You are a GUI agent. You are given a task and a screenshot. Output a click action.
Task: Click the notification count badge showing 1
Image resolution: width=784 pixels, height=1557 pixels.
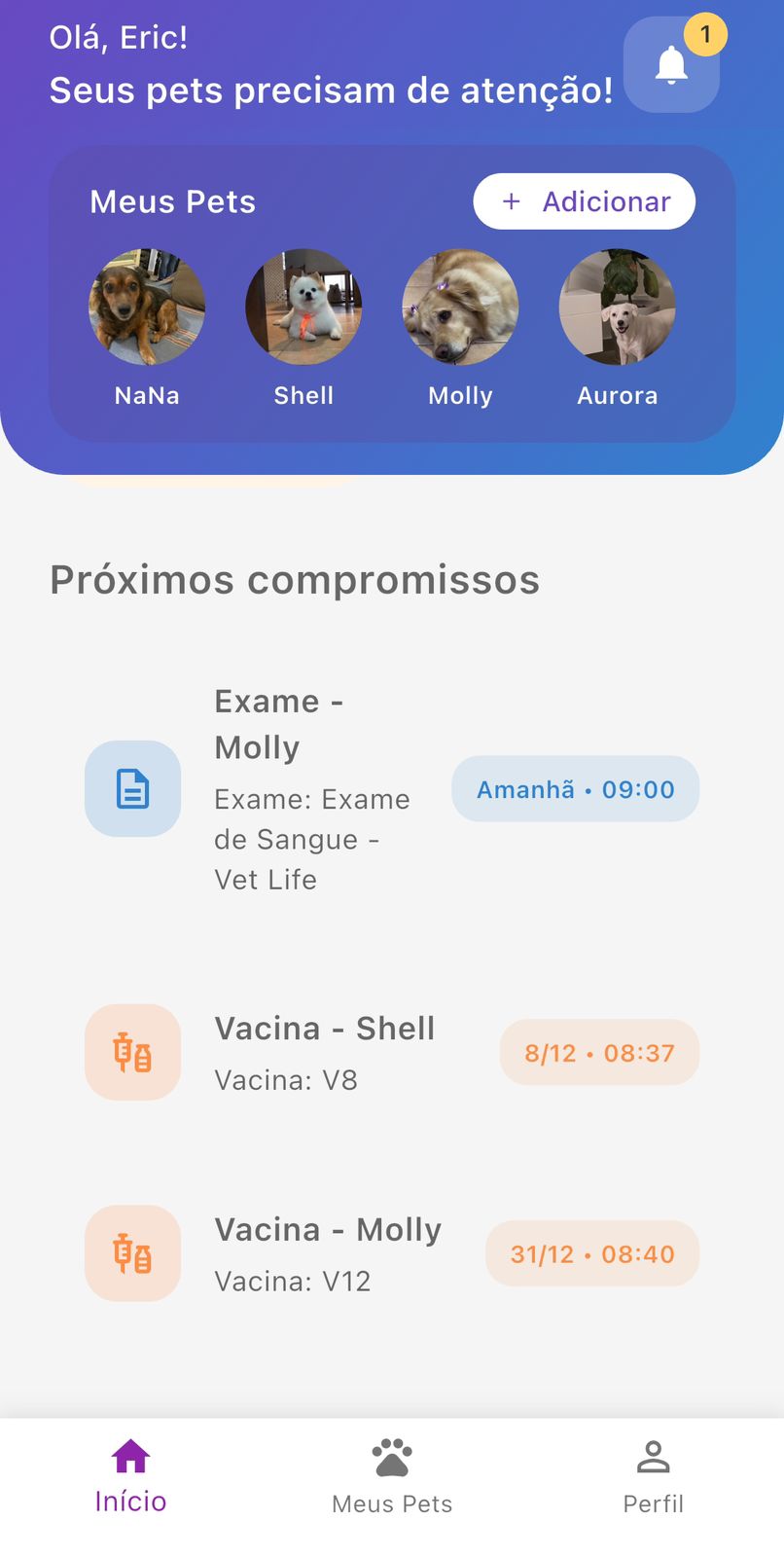[x=707, y=34]
